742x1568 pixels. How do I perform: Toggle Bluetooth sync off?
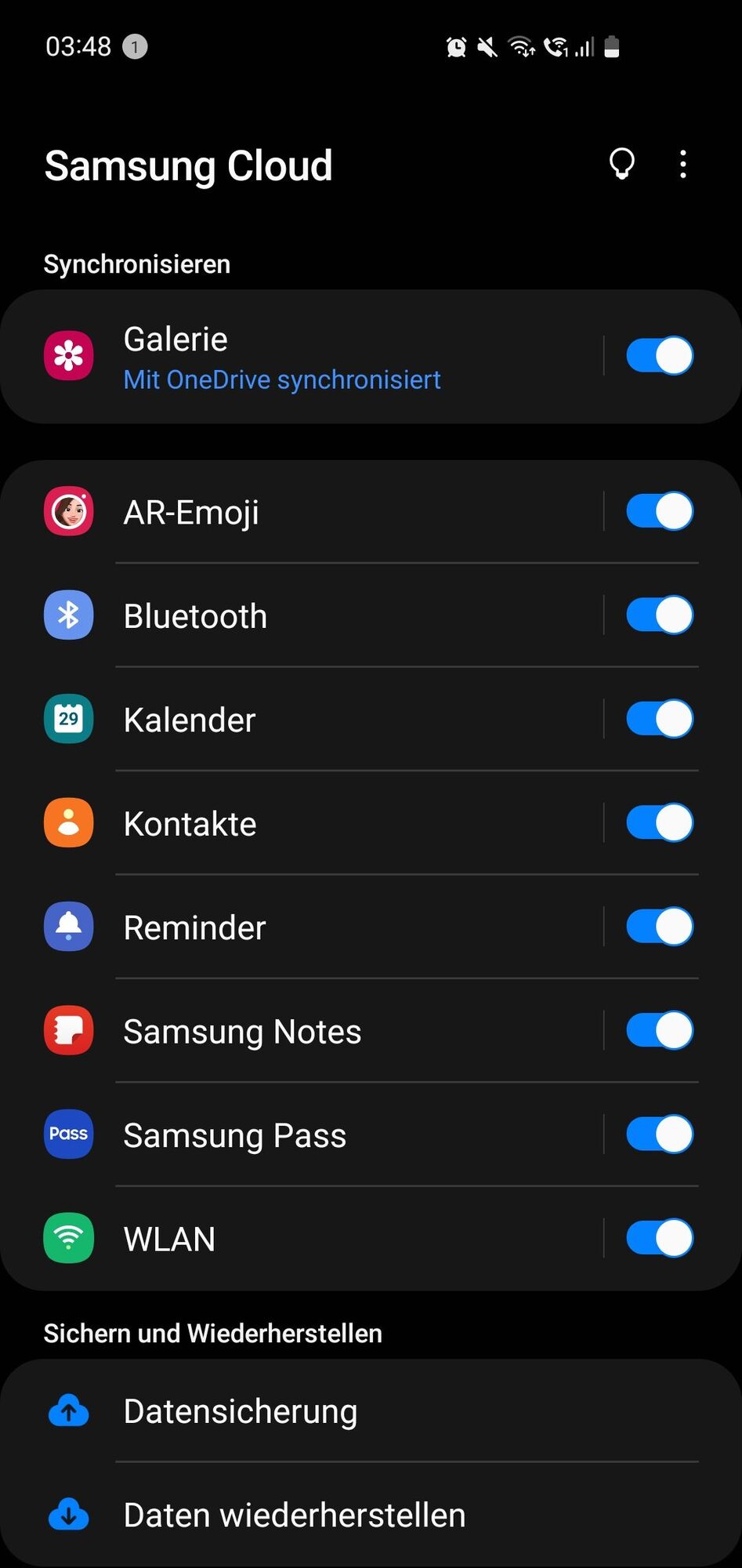pos(659,615)
